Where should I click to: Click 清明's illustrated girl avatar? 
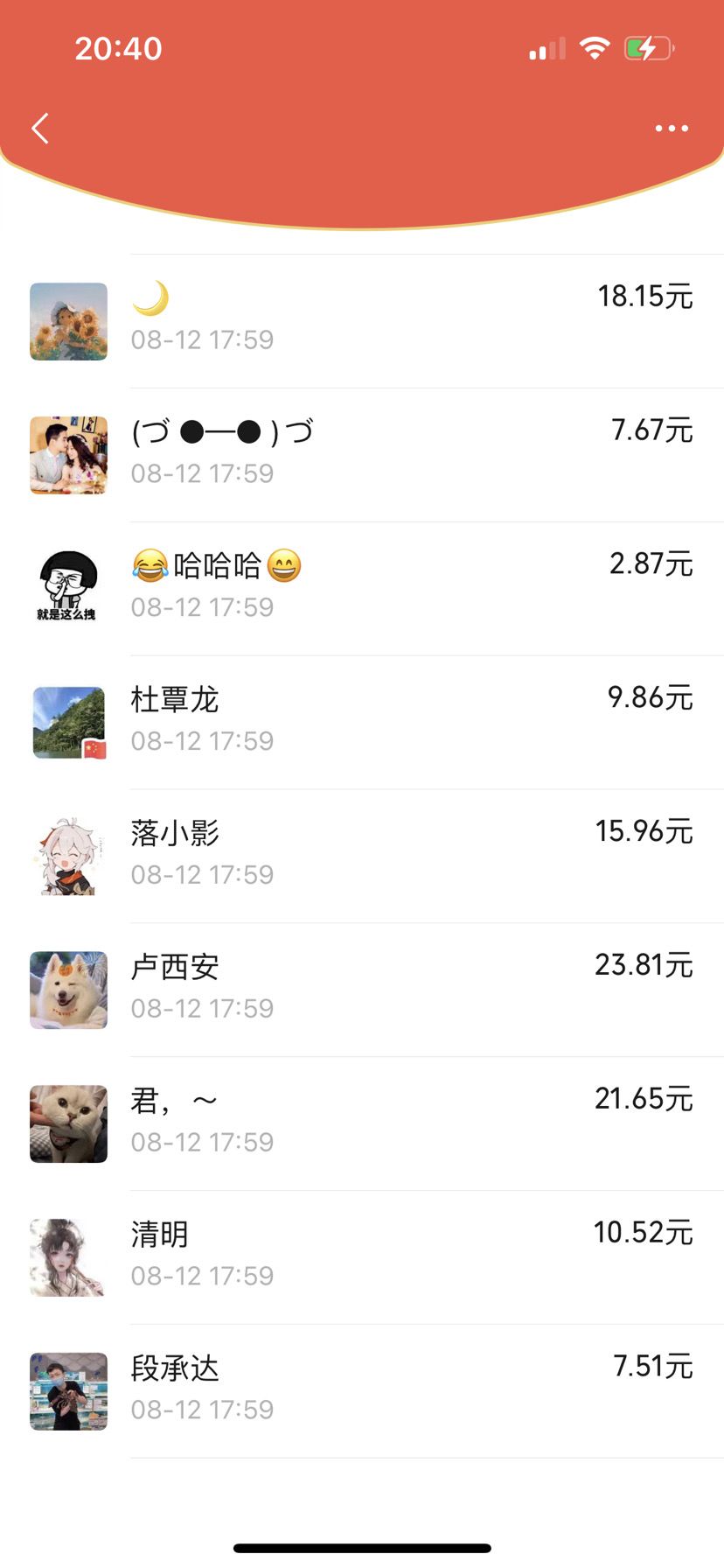click(x=68, y=1256)
